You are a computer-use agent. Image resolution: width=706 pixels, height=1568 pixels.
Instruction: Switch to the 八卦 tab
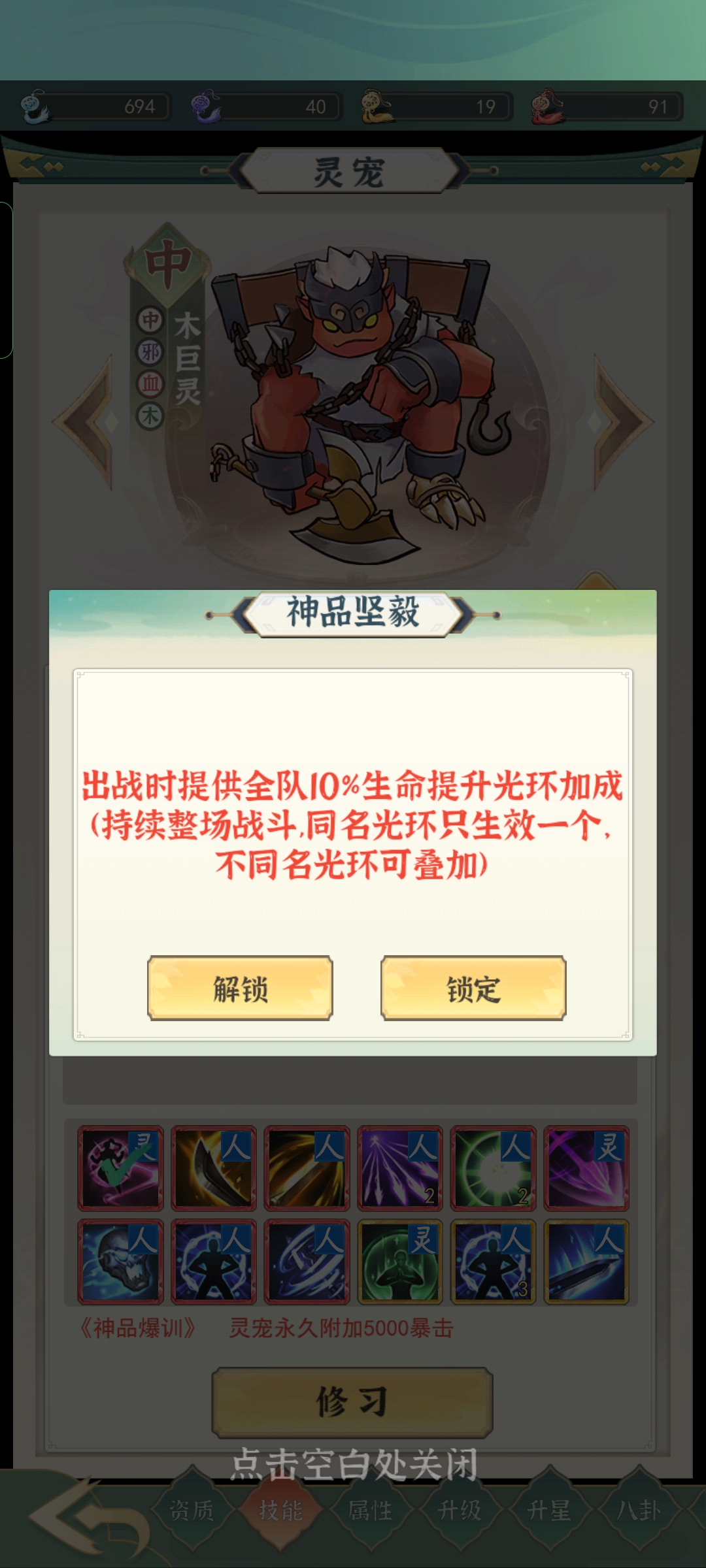(638, 1511)
